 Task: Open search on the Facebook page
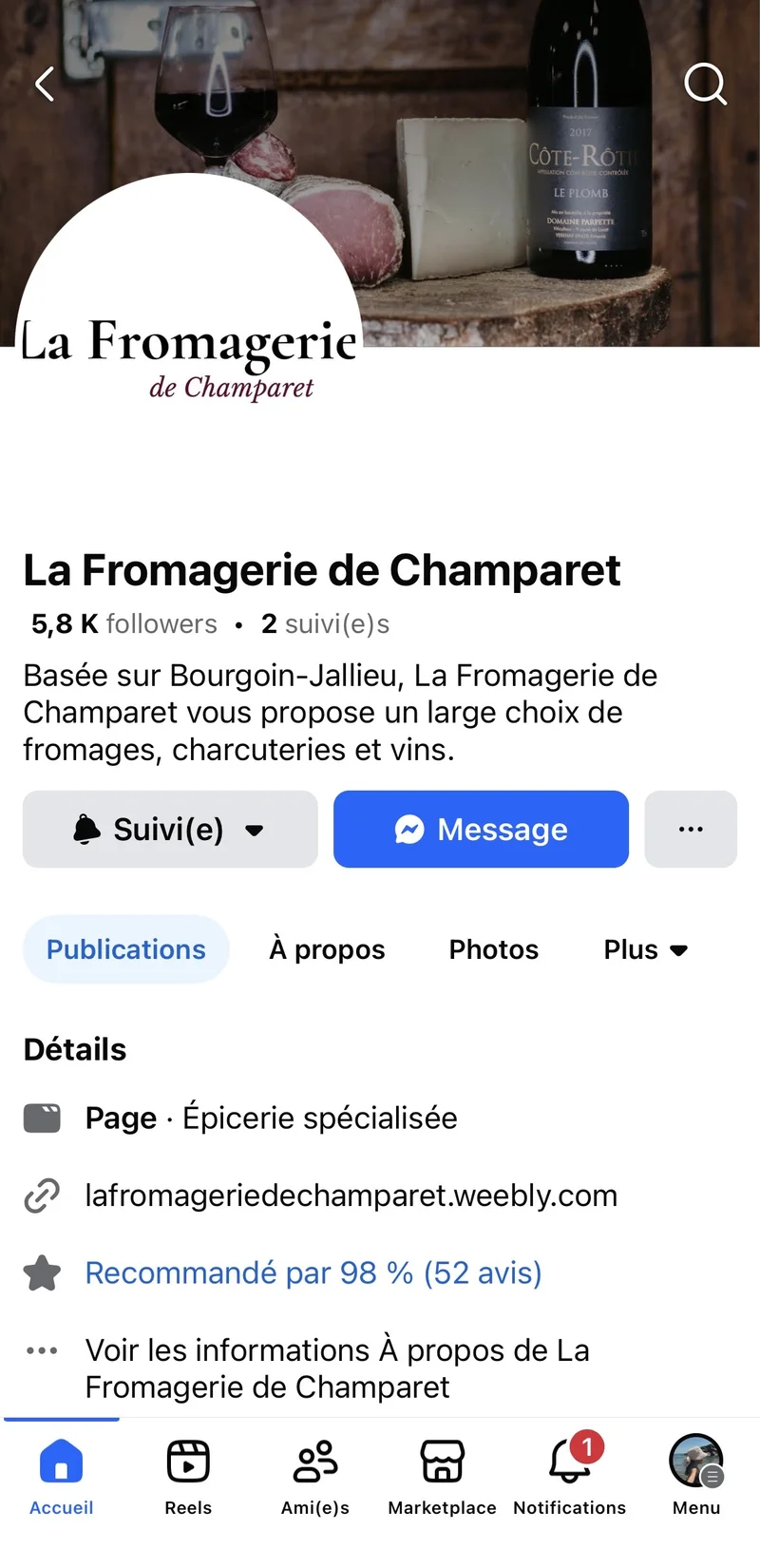tap(706, 84)
